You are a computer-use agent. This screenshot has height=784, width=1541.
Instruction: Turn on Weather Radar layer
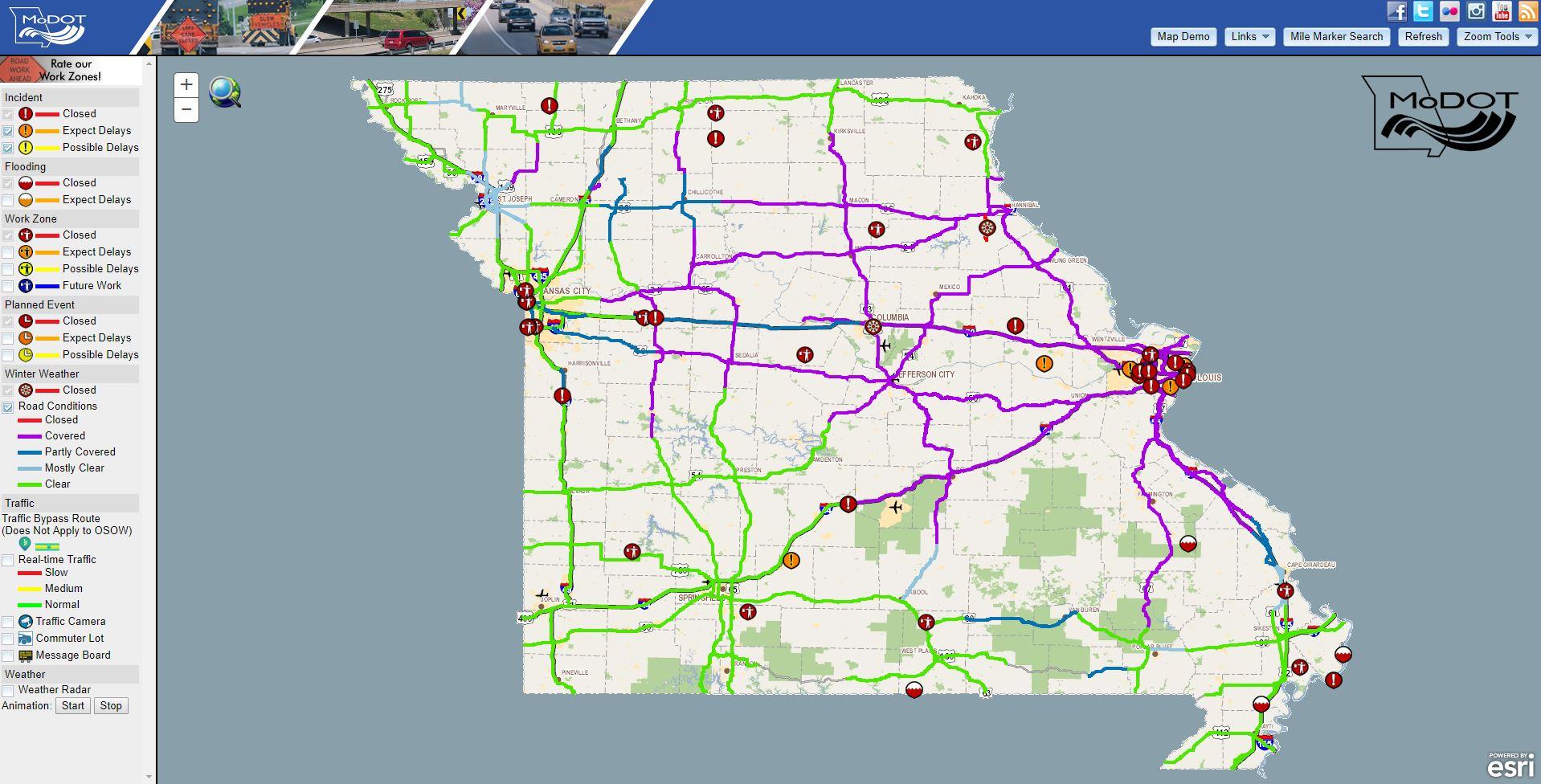point(8,690)
